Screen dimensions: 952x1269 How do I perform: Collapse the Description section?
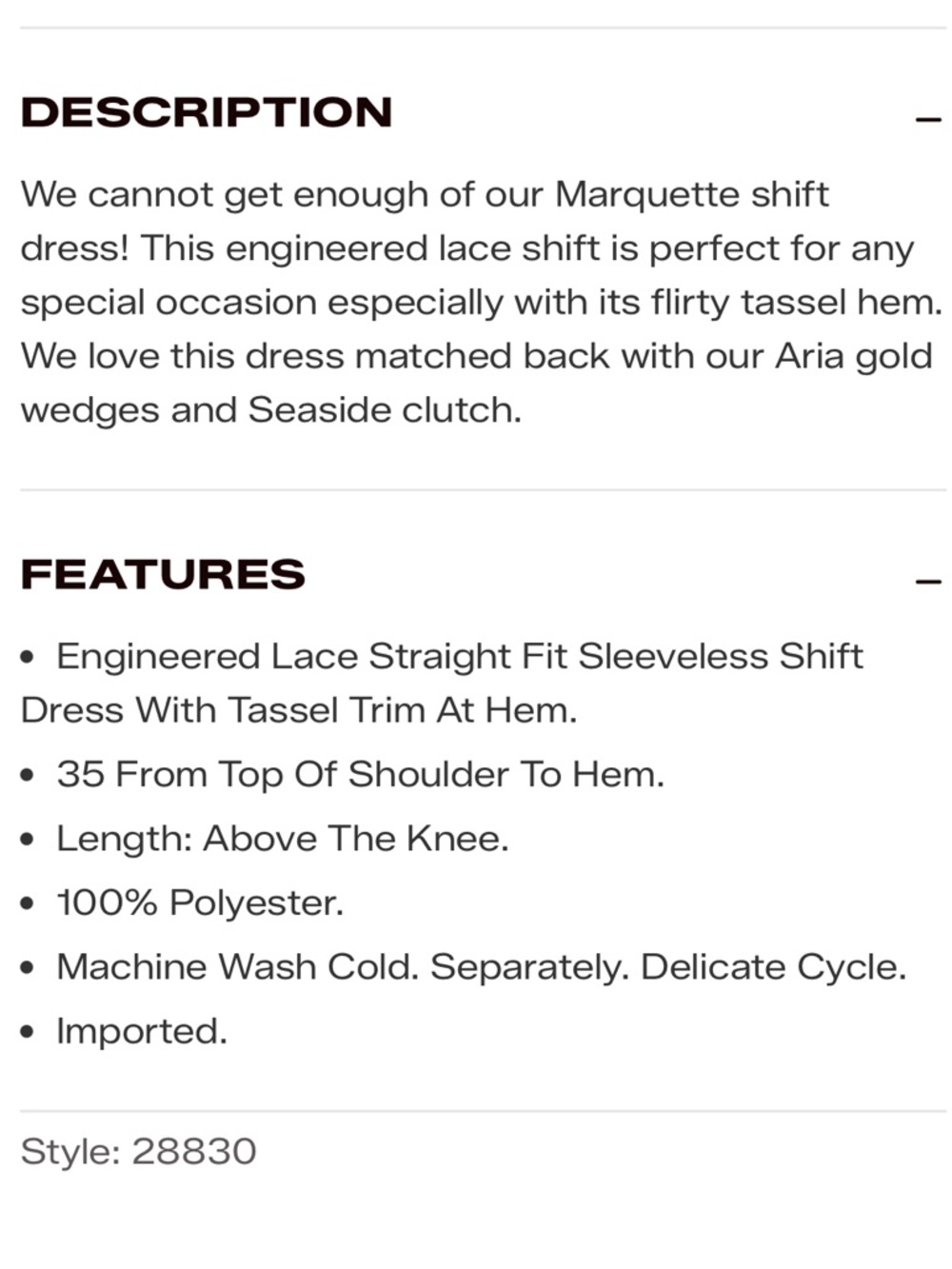927,119
